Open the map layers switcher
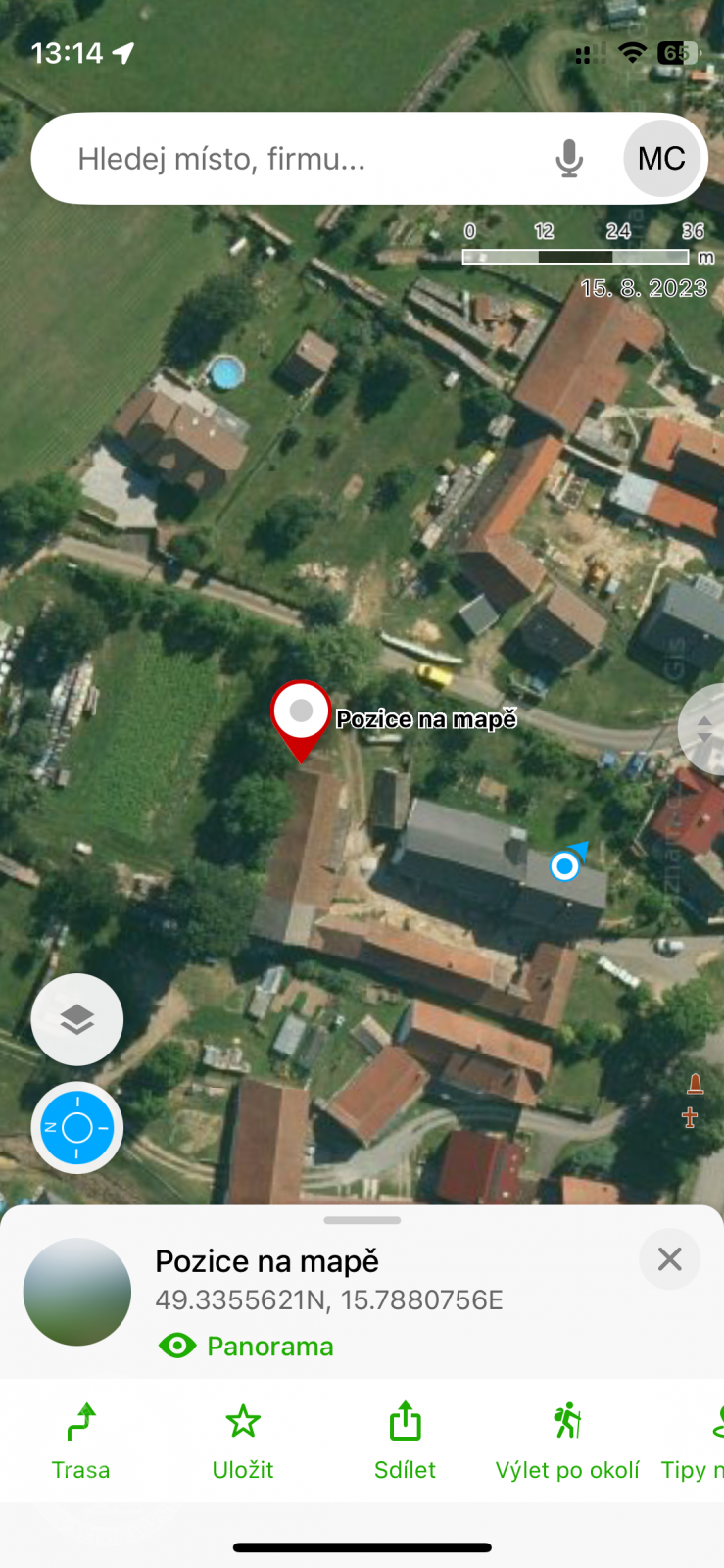Viewport: 724px width, 1568px height. click(x=77, y=1019)
